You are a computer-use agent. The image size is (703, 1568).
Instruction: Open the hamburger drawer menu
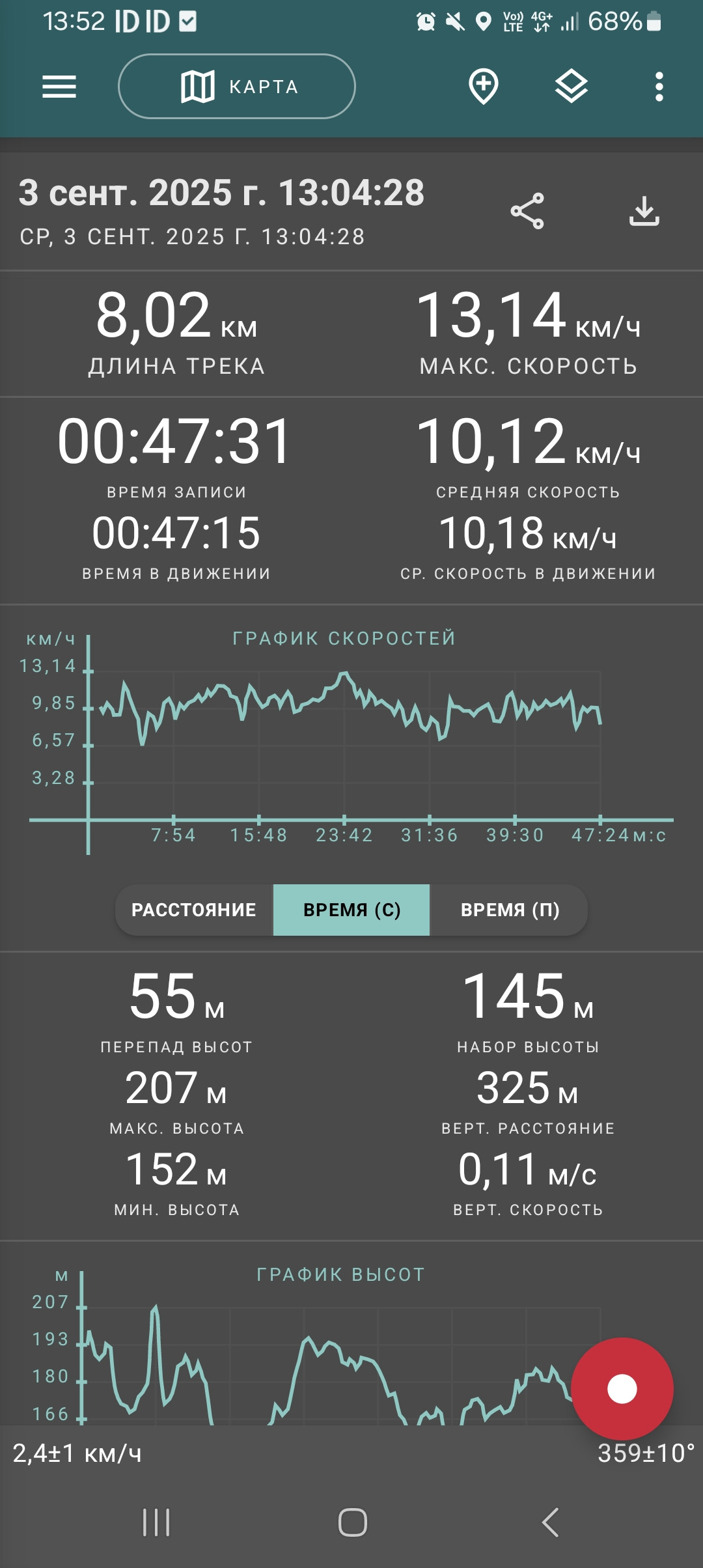pos(59,87)
